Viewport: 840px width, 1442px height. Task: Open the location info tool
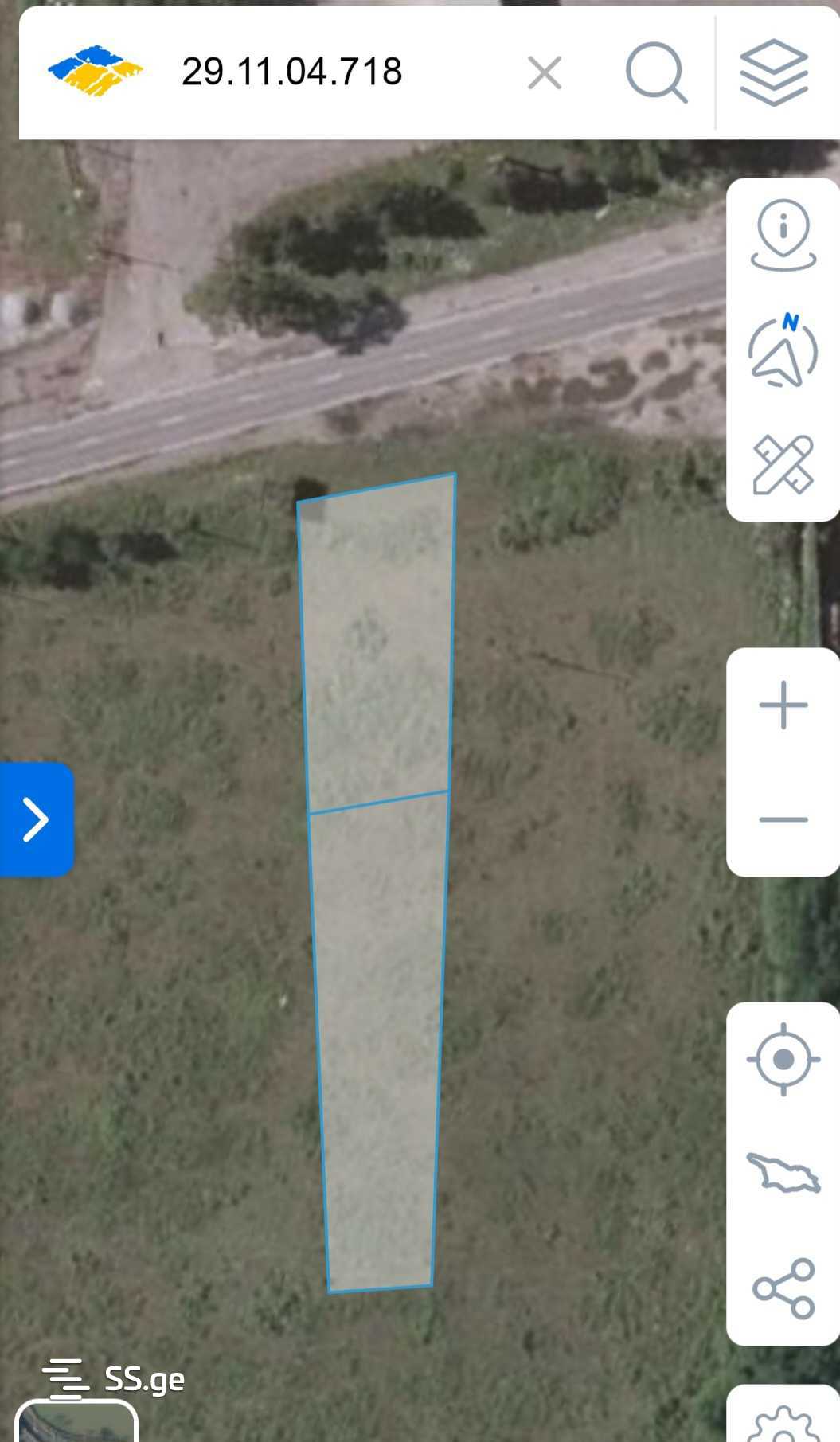(x=783, y=235)
